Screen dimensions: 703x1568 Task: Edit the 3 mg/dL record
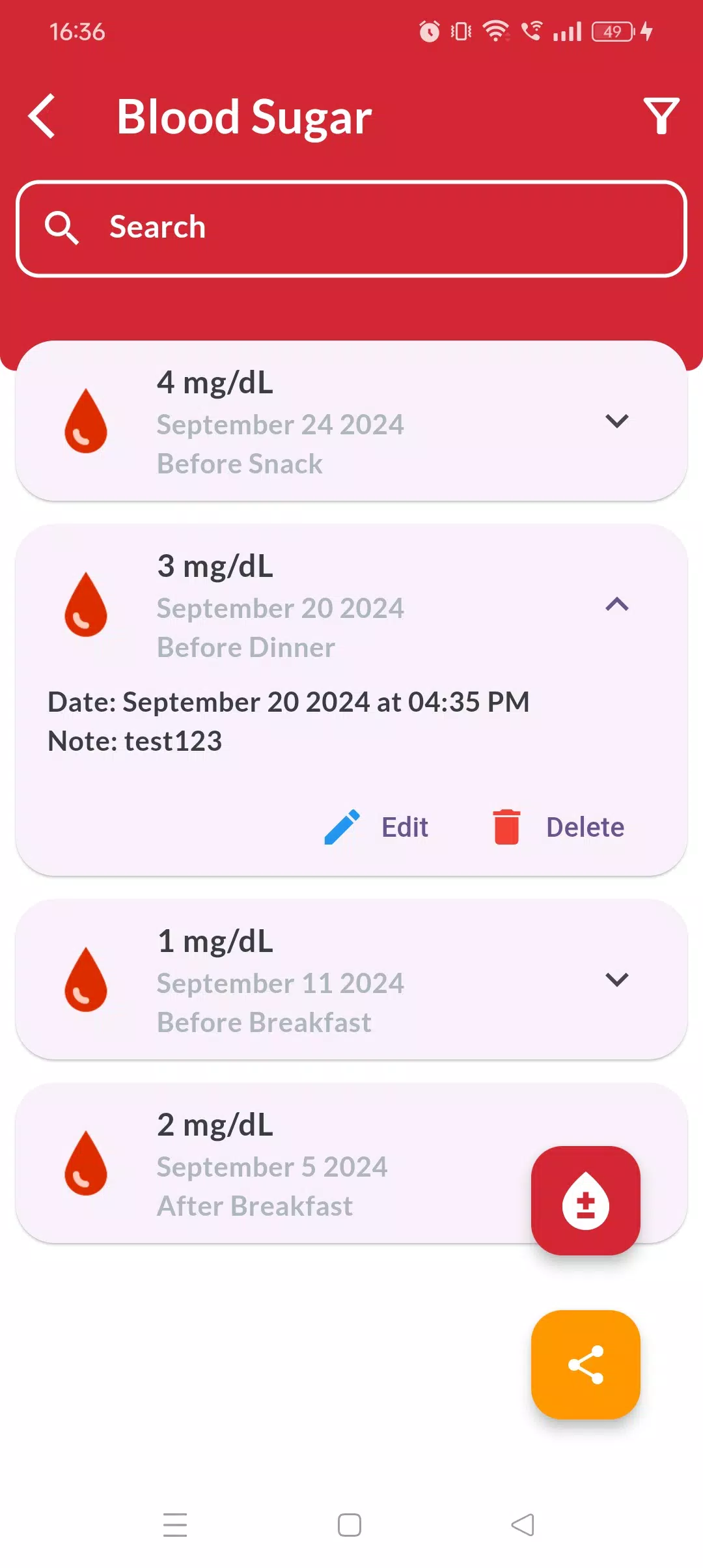(377, 827)
